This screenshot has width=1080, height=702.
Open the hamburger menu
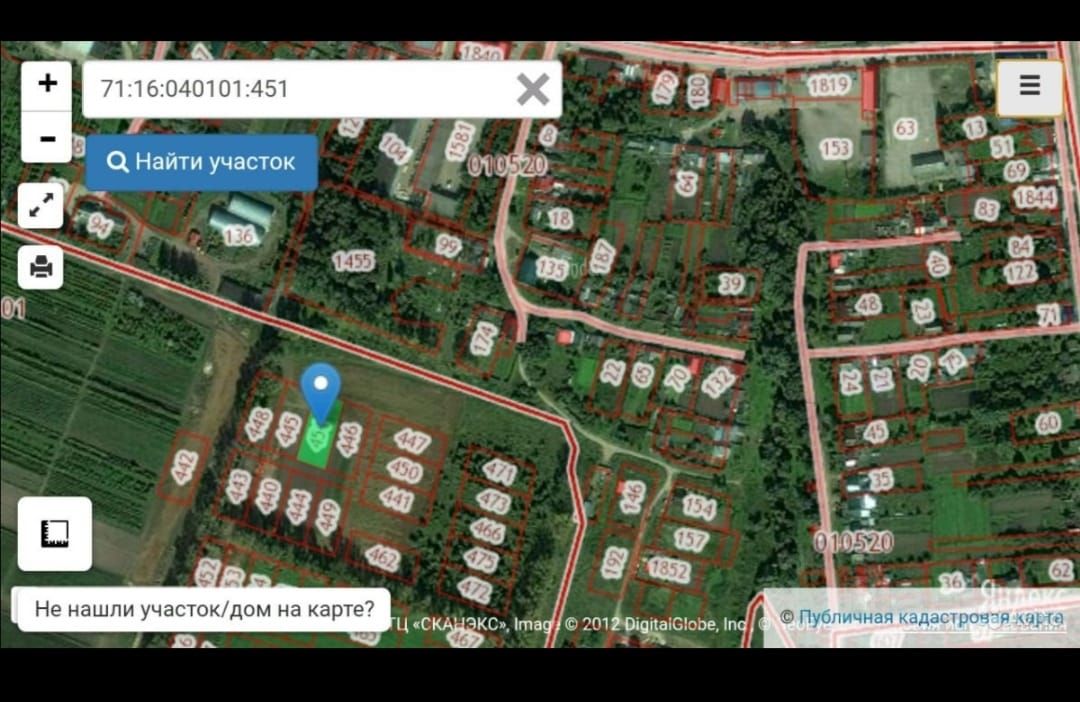pos(1029,87)
